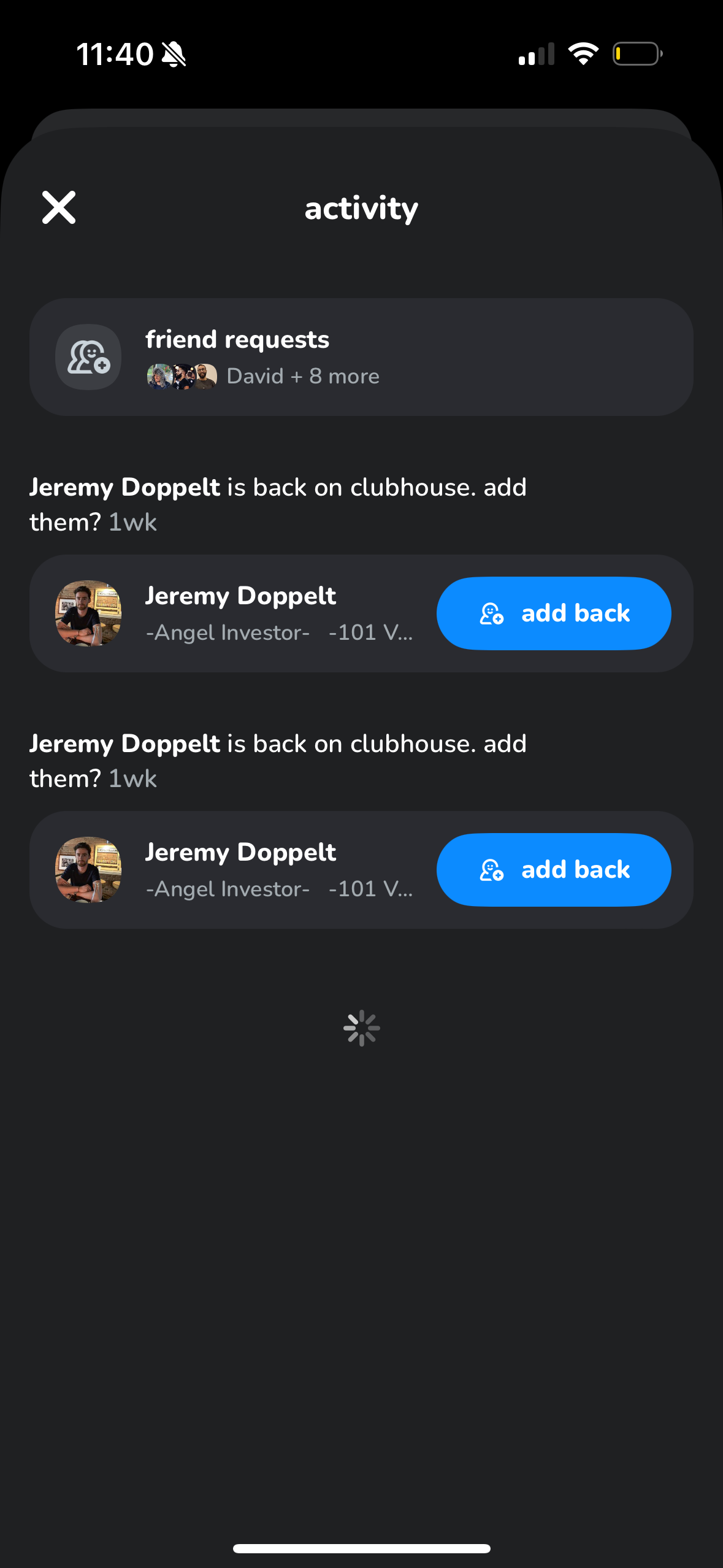Open Jeremy Doppelt's name in first notification text
Viewport: 723px width, 1568px height.
(x=125, y=486)
